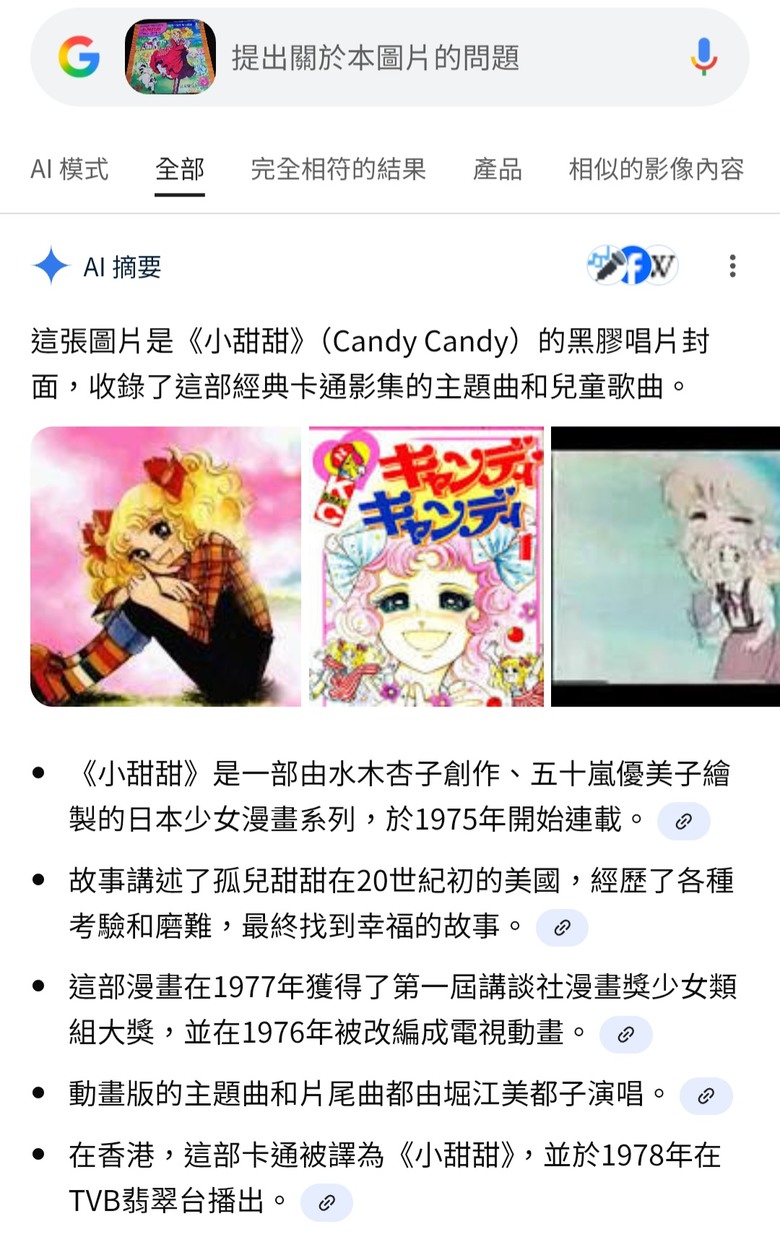Open the Candy sitting on grass image
Image resolution: width=780 pixels, height=1242 pixels.
click(x=166, y=566)
